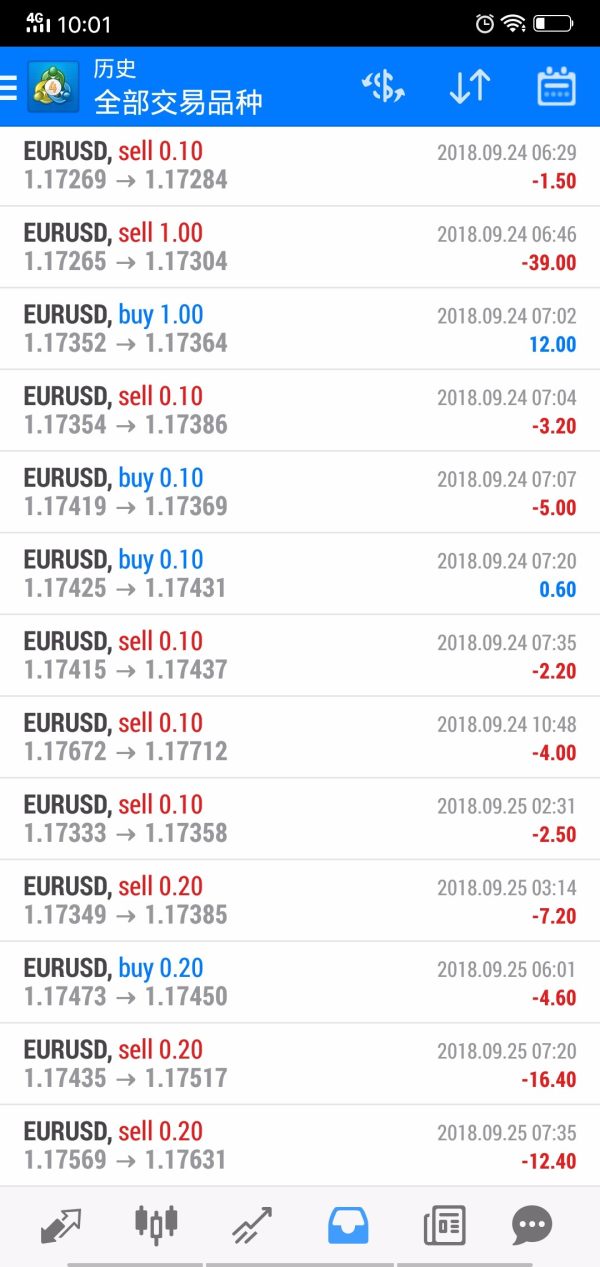Change the history sort order
600x1267 pixels.
point(469,88)
